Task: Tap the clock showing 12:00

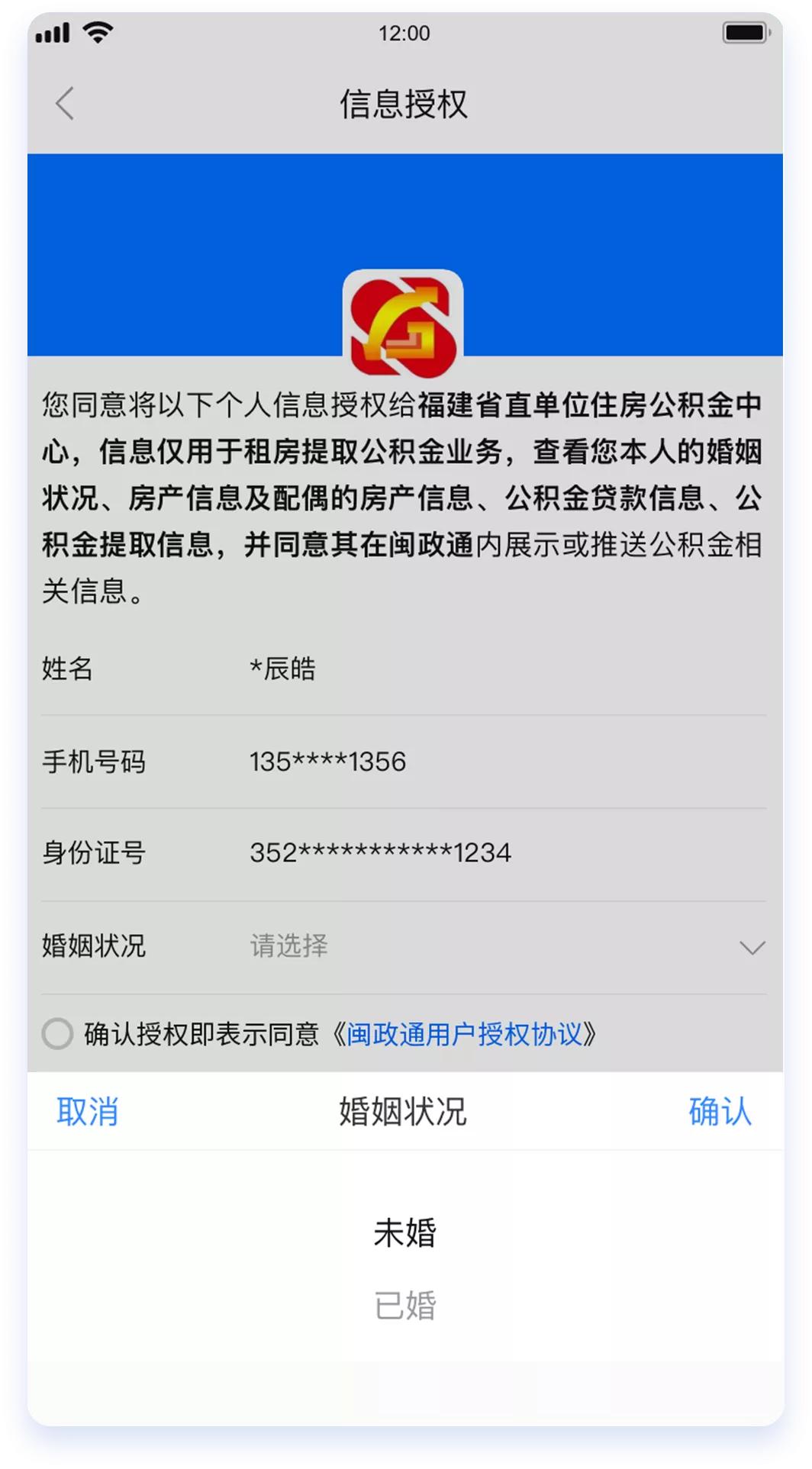Action: pyautogui.click(x=404, y=33)
